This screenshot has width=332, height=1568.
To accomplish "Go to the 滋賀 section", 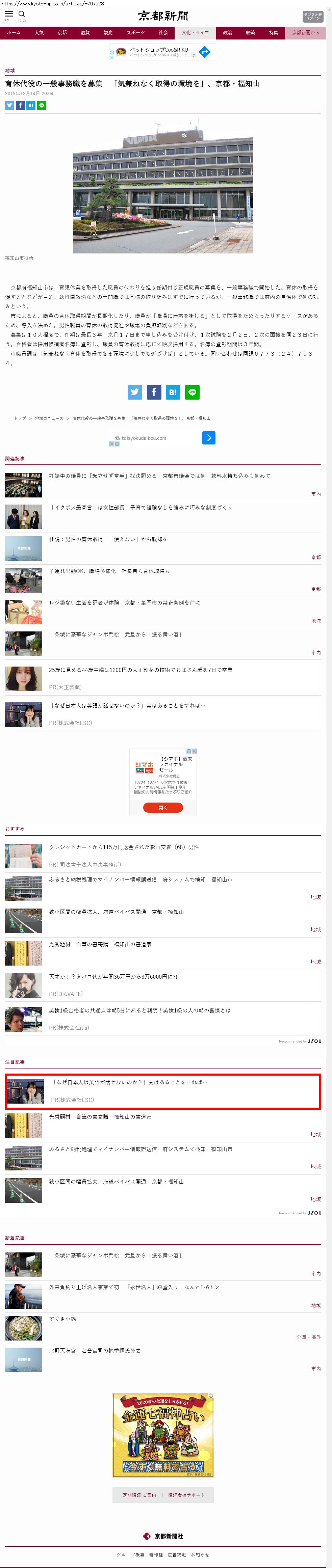I will point(85,33).
